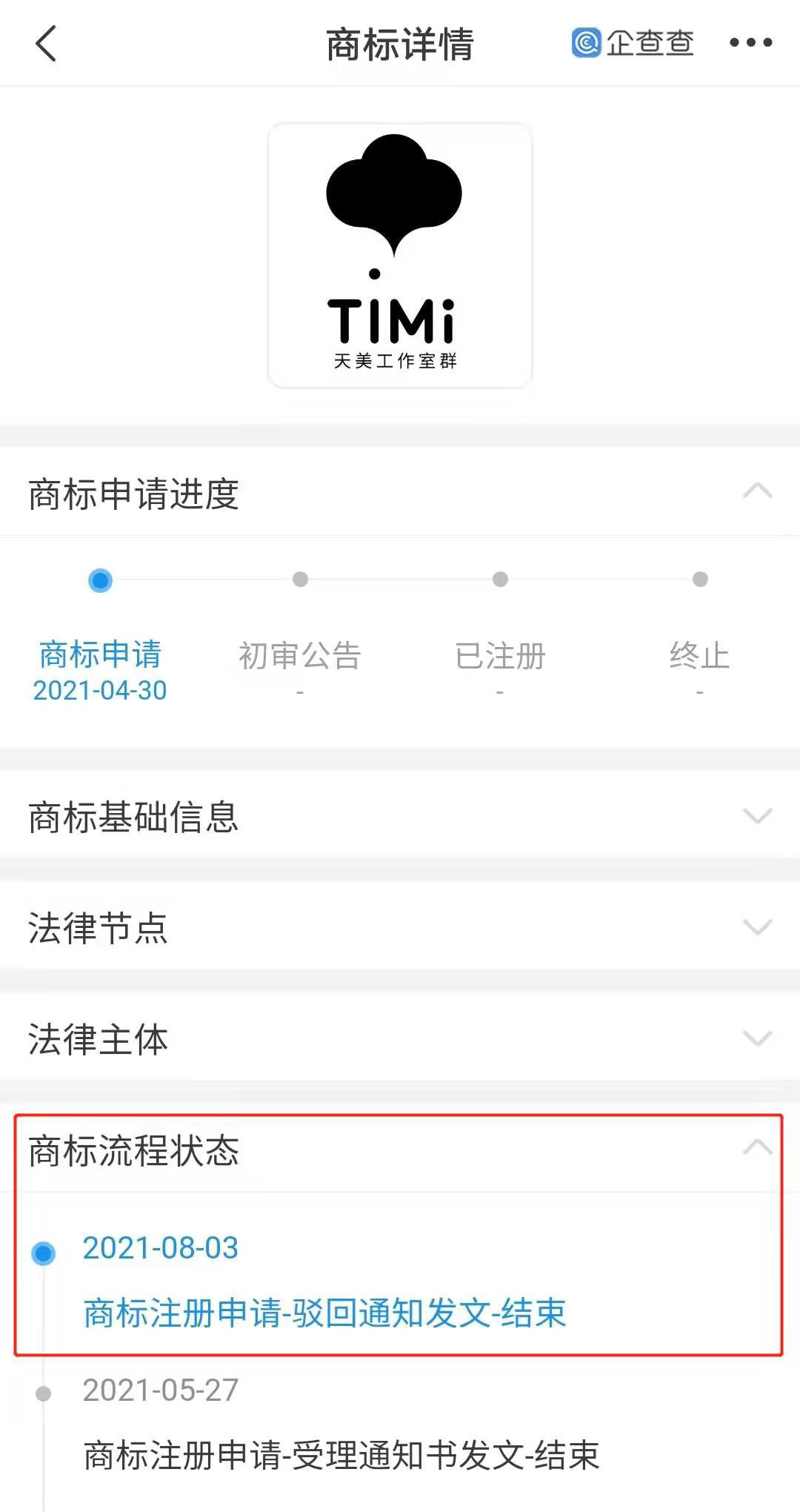Collapse the 商标流程状态 section
The image size is (800, 1512).
757,1148
